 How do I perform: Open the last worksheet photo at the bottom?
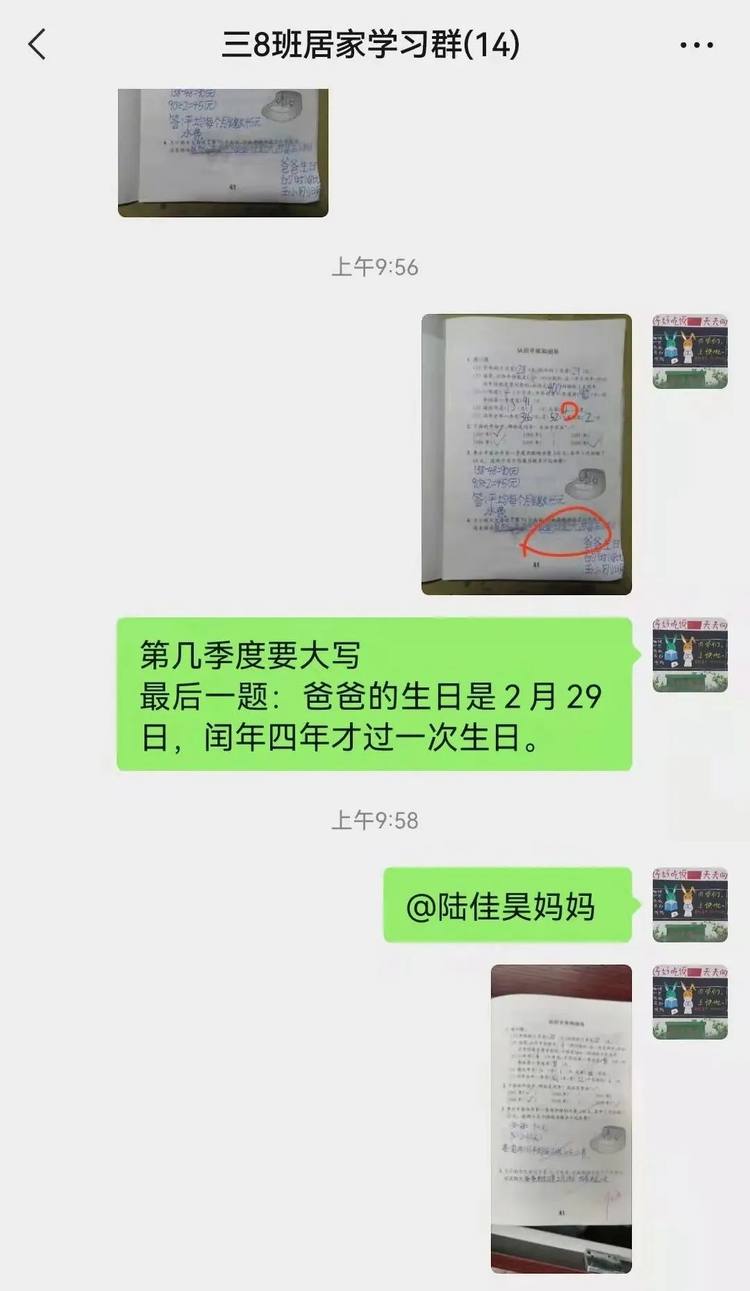pos(561,1117)
